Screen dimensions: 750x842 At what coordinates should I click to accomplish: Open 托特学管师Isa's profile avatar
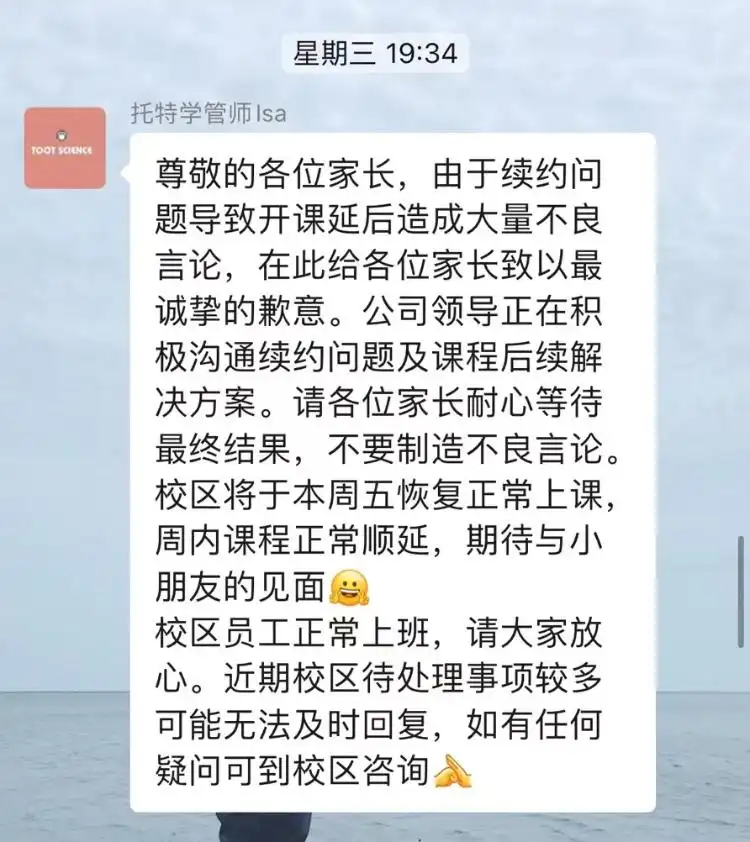click(x=65, y=148)
